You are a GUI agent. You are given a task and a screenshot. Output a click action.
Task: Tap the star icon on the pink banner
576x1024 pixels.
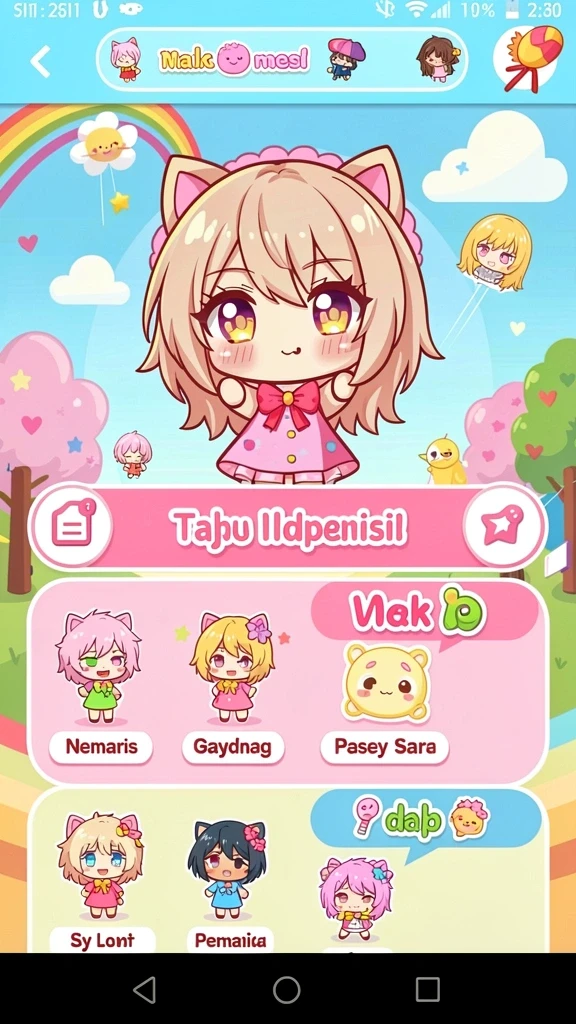point(503,526)
